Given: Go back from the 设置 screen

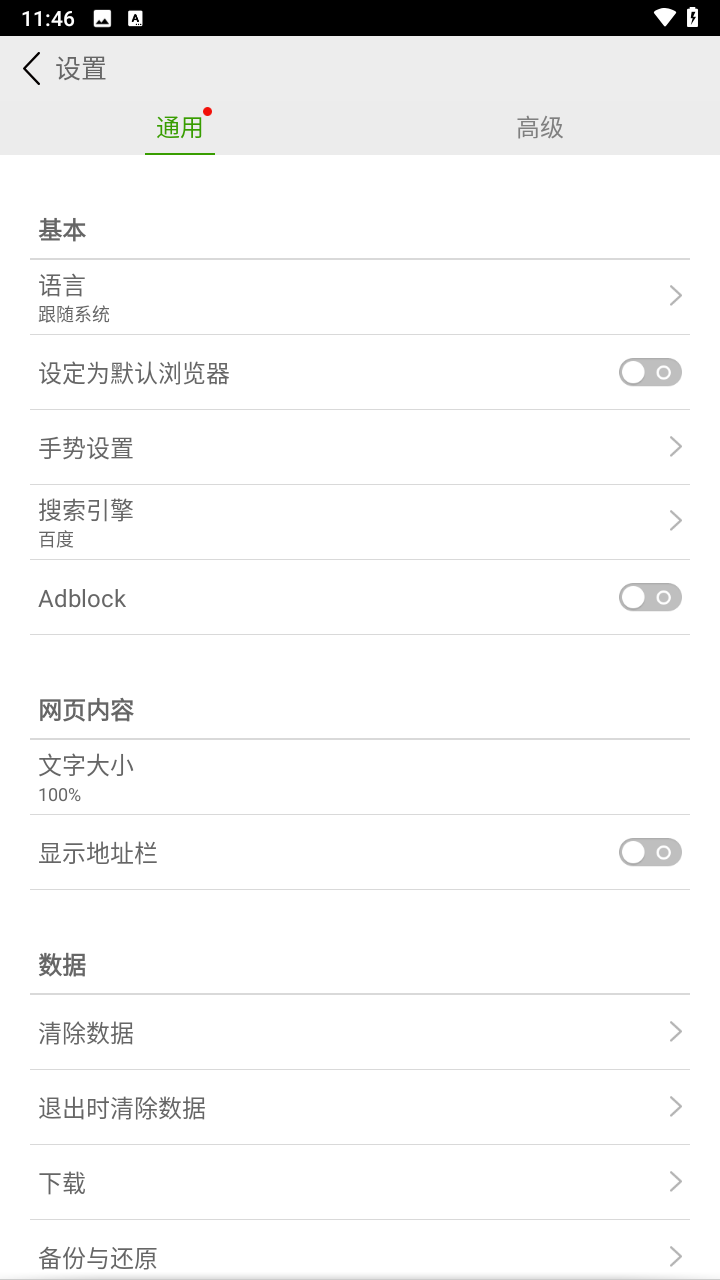Looking at the screenshot, I should pos(32,68).
